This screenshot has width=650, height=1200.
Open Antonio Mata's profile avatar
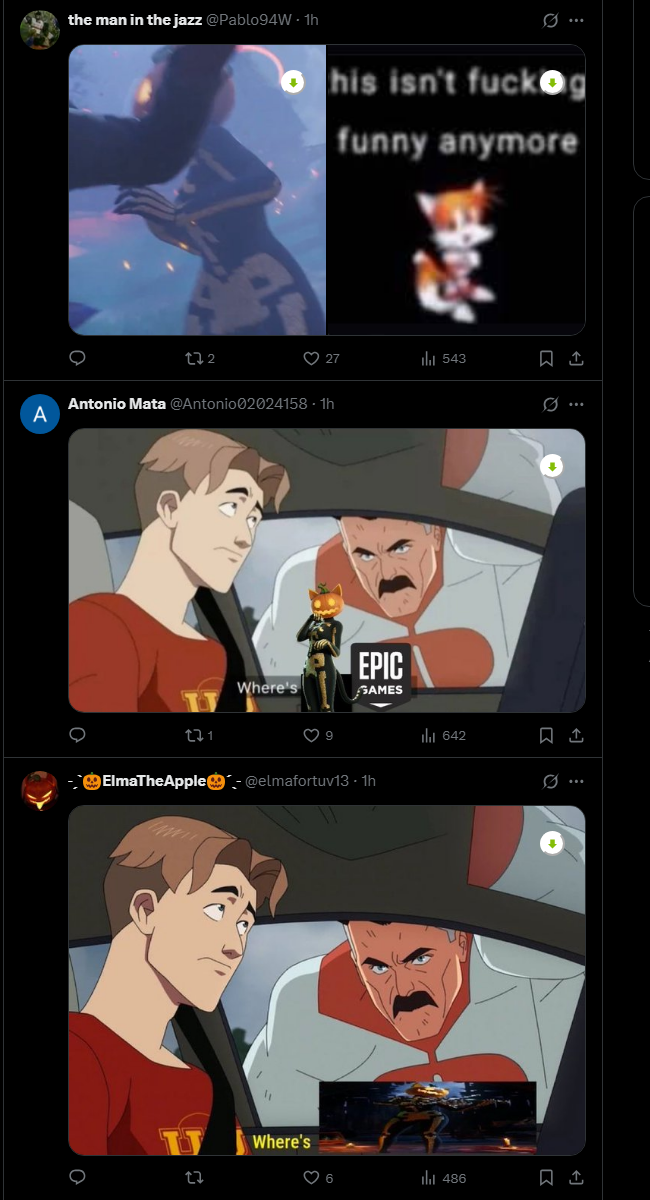point(40,414)
